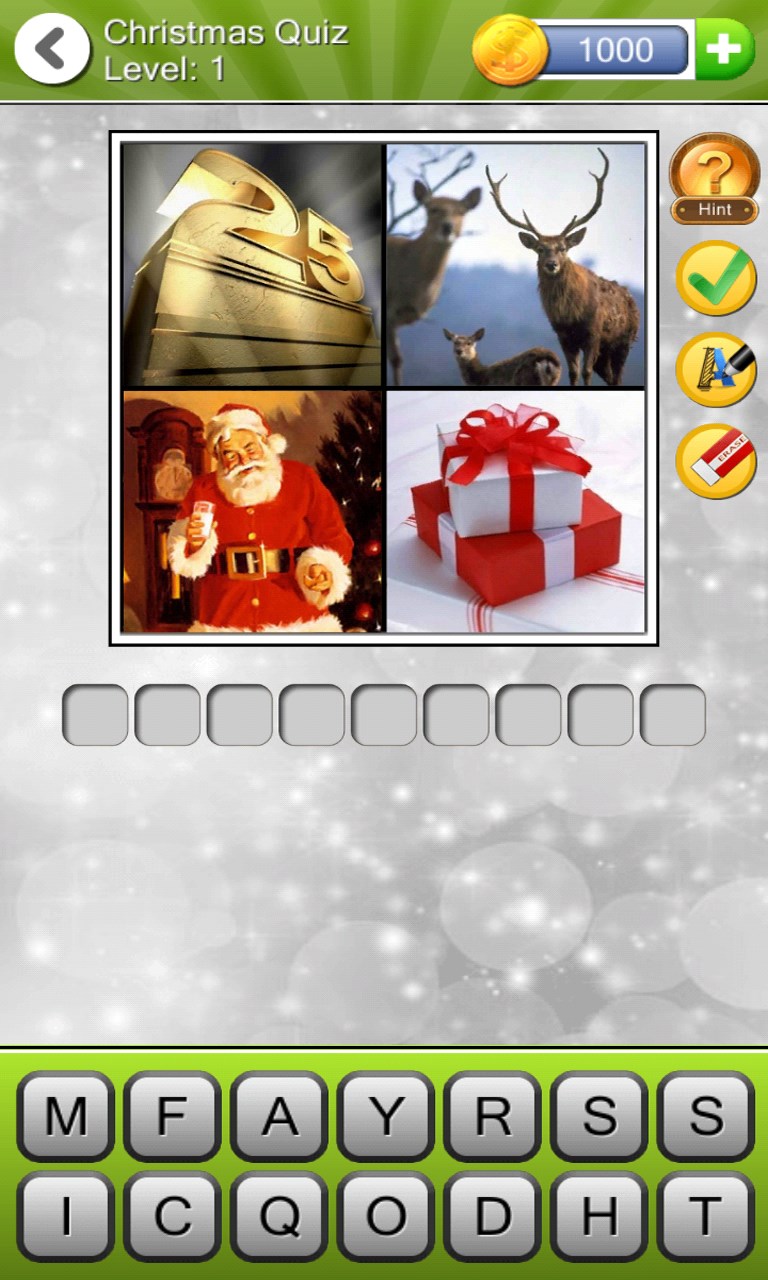Choose the letter C tile
This screenshot has width=768, height=1280.
point(172,1216)
